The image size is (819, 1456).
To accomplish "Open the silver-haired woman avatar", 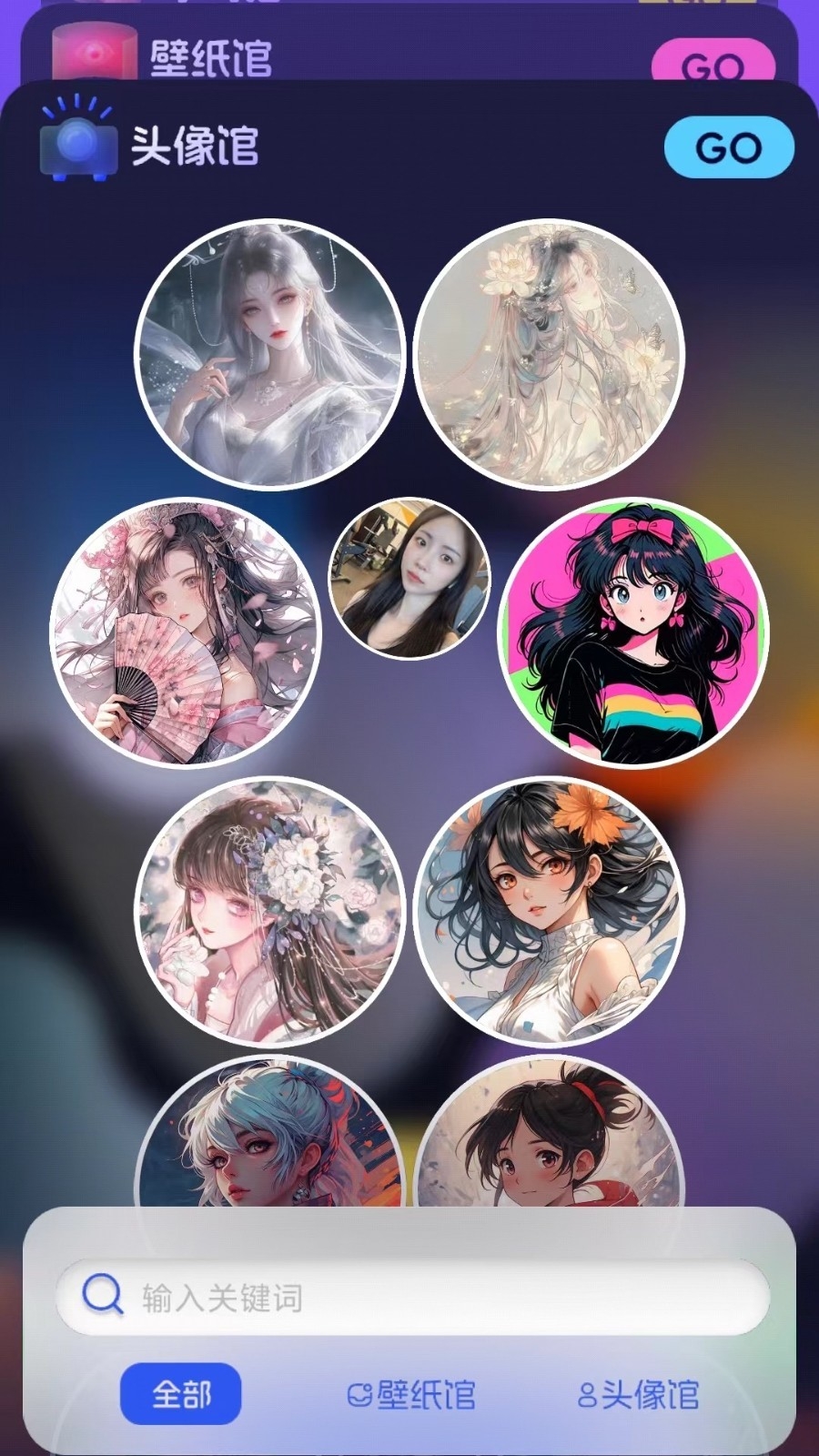I will pos(269,355).
